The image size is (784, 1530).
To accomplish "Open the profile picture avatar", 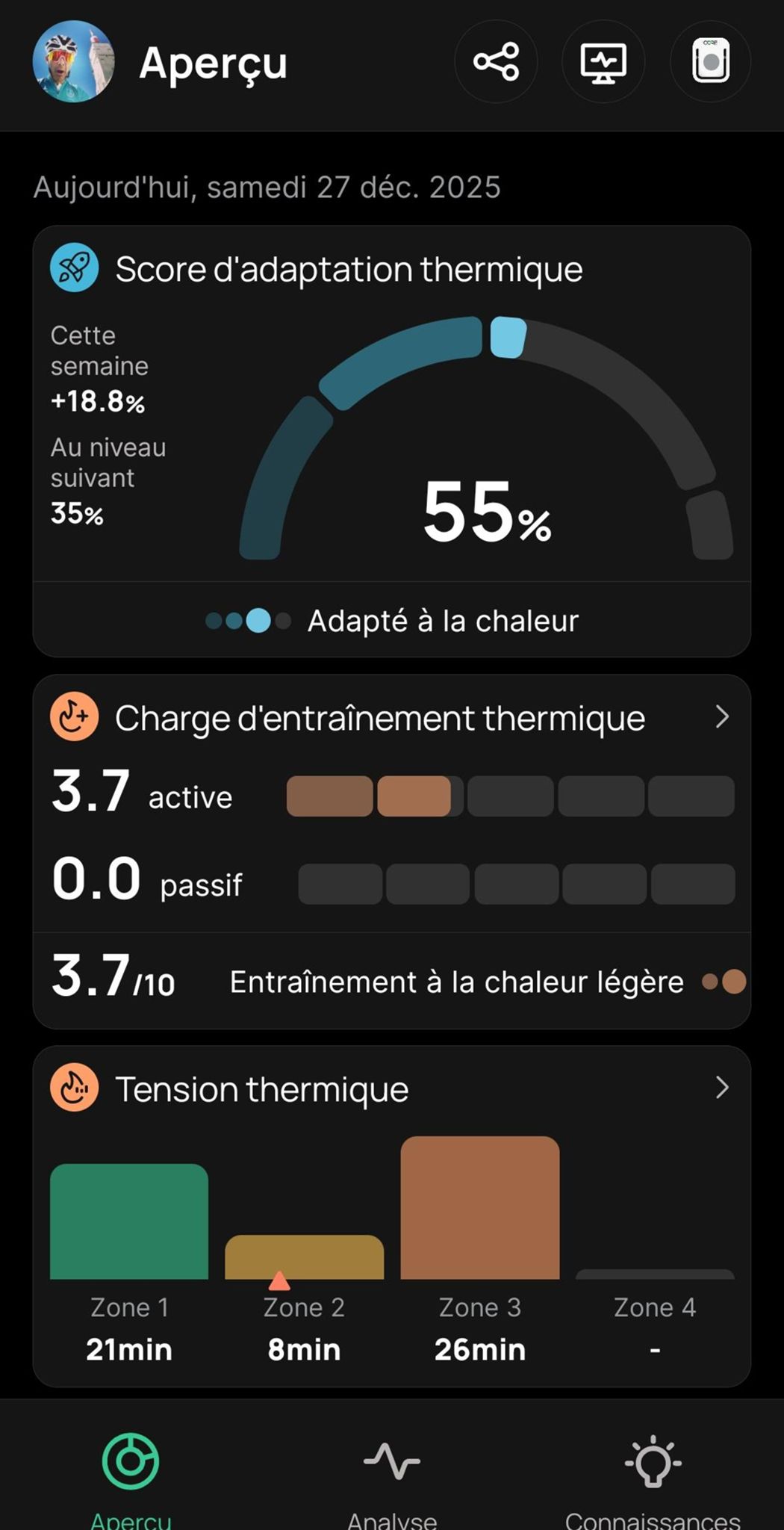I will coord(73,61).
